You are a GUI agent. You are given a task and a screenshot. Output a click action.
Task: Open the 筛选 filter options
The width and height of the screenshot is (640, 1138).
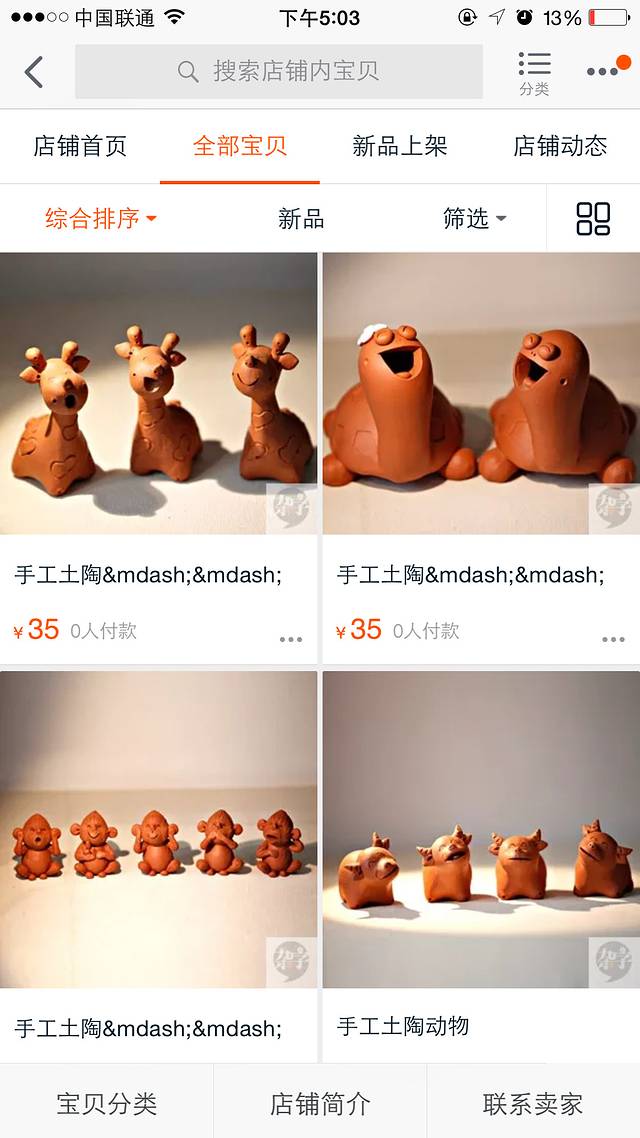coord(474,218)
